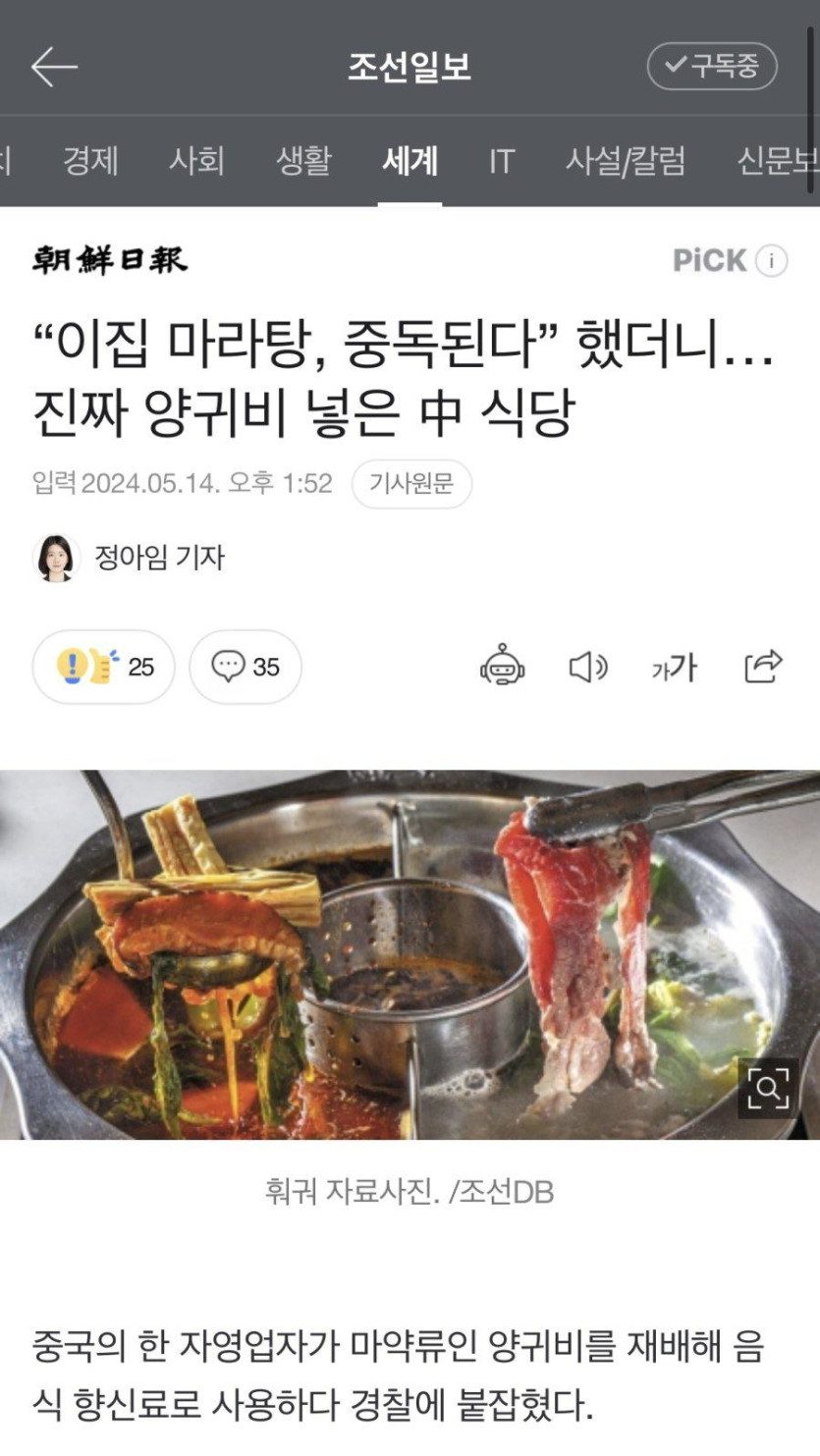Change font size with 가가 icon
Image resolution: width=820 pixels, height=1456 pixels.
click(674, 668)
